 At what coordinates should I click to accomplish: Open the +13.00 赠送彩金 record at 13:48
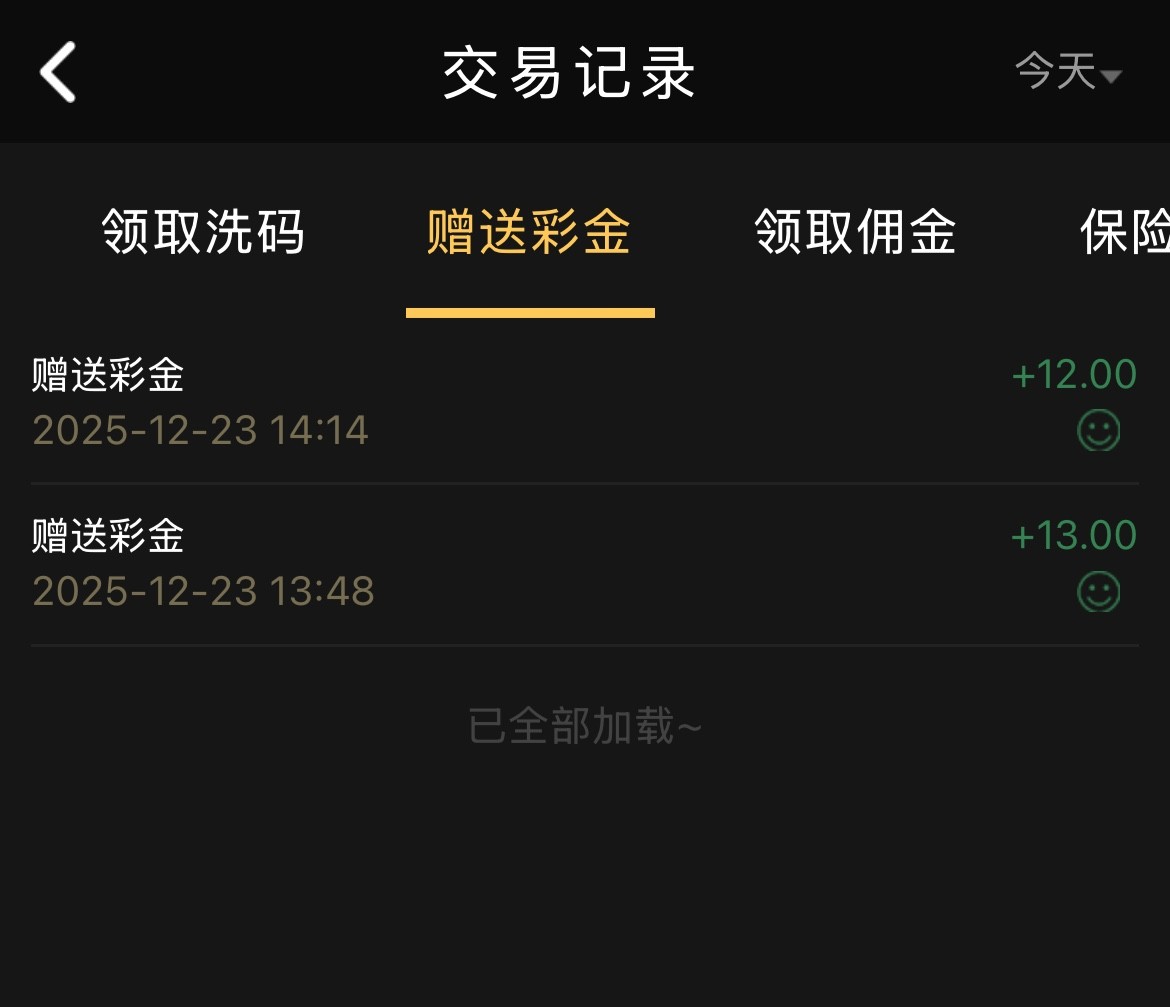[584, 564]
